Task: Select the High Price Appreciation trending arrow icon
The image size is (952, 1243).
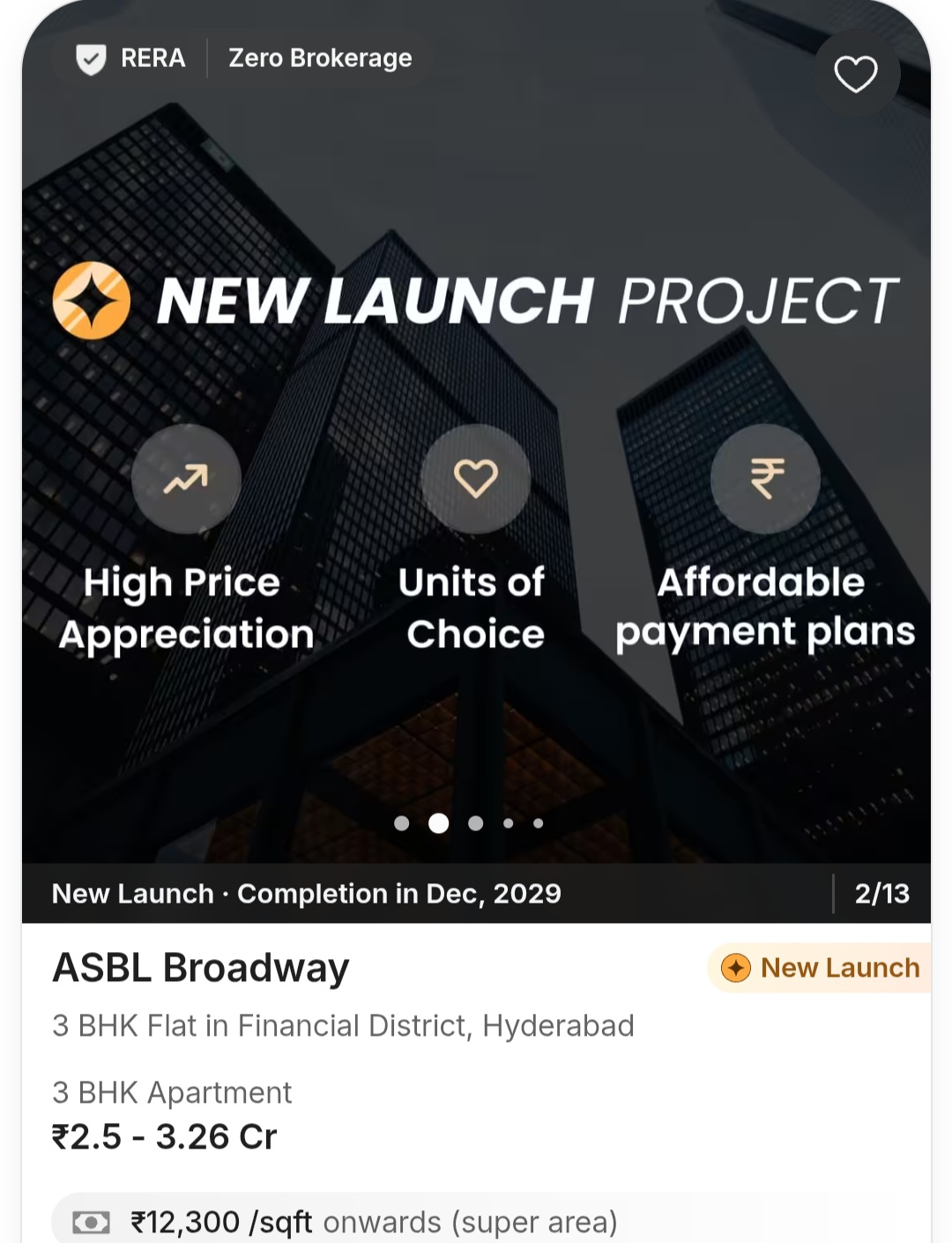Action: coord(188,479)
